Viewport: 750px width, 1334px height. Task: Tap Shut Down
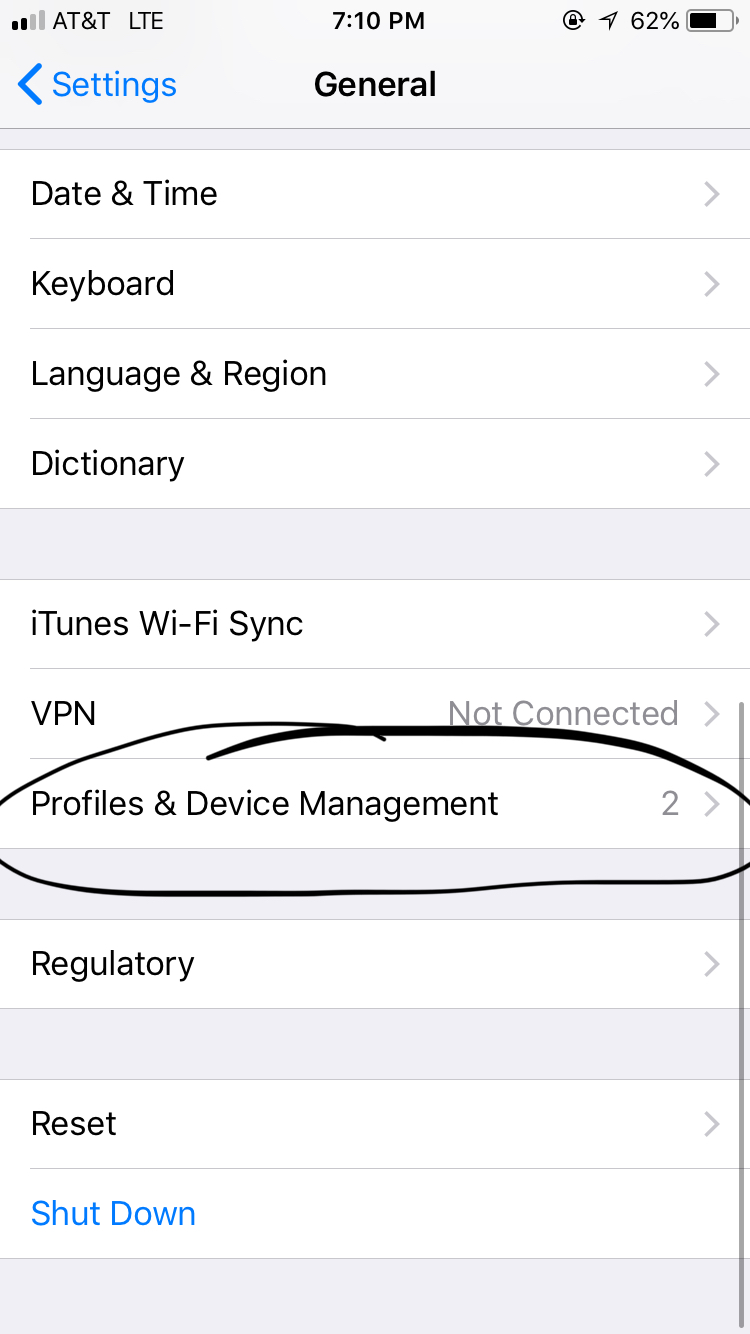click(113, 1214)
